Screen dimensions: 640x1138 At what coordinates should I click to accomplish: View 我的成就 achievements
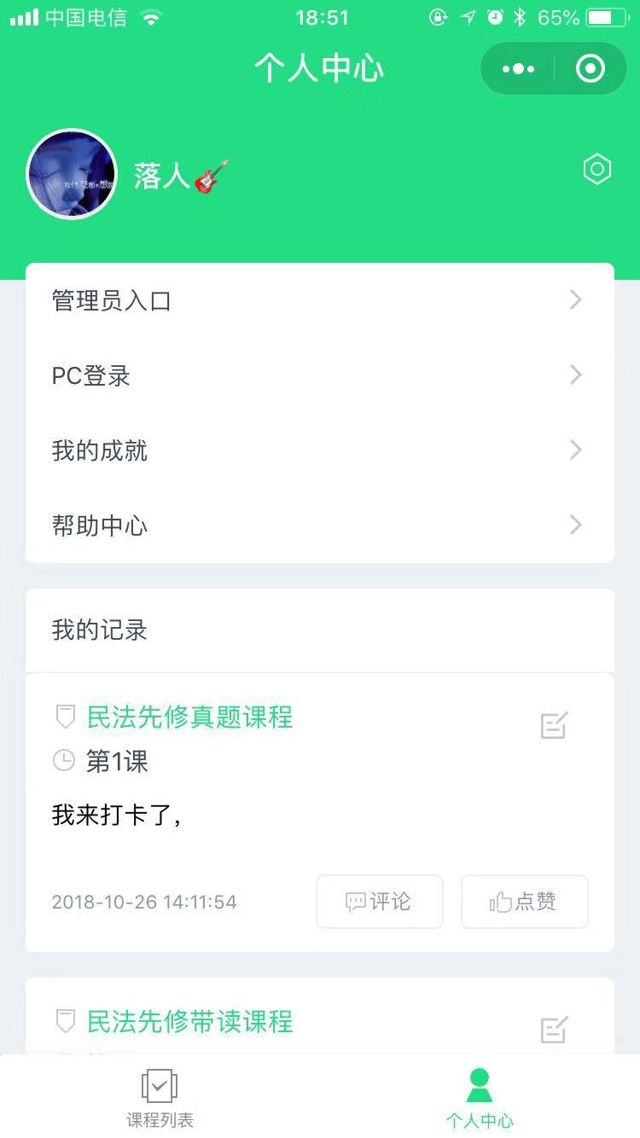pos(319,451)
